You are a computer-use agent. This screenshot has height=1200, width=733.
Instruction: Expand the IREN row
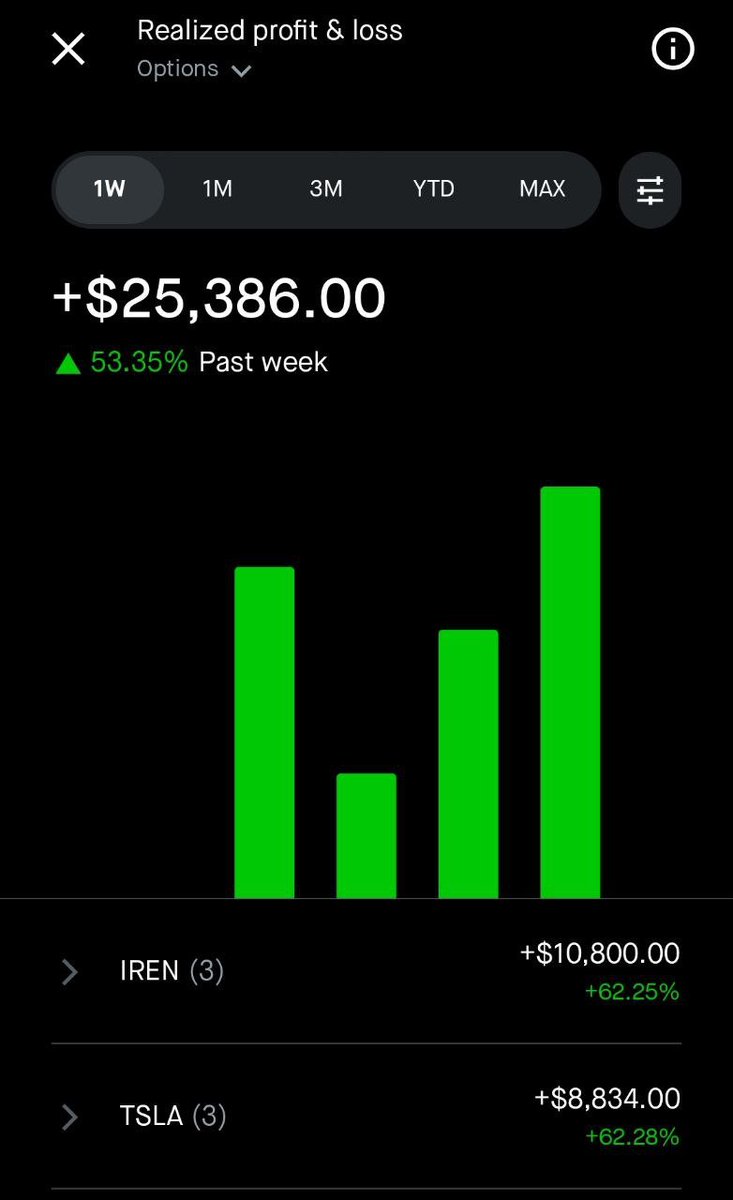pos(366,971)
